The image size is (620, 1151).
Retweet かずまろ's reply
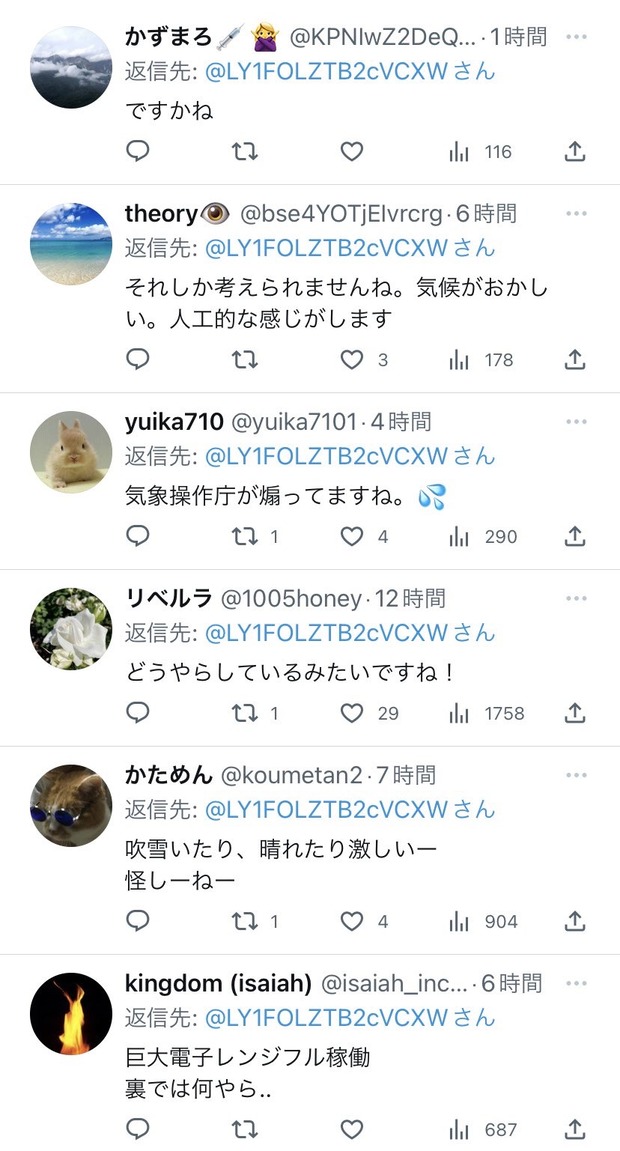[245, 152]
